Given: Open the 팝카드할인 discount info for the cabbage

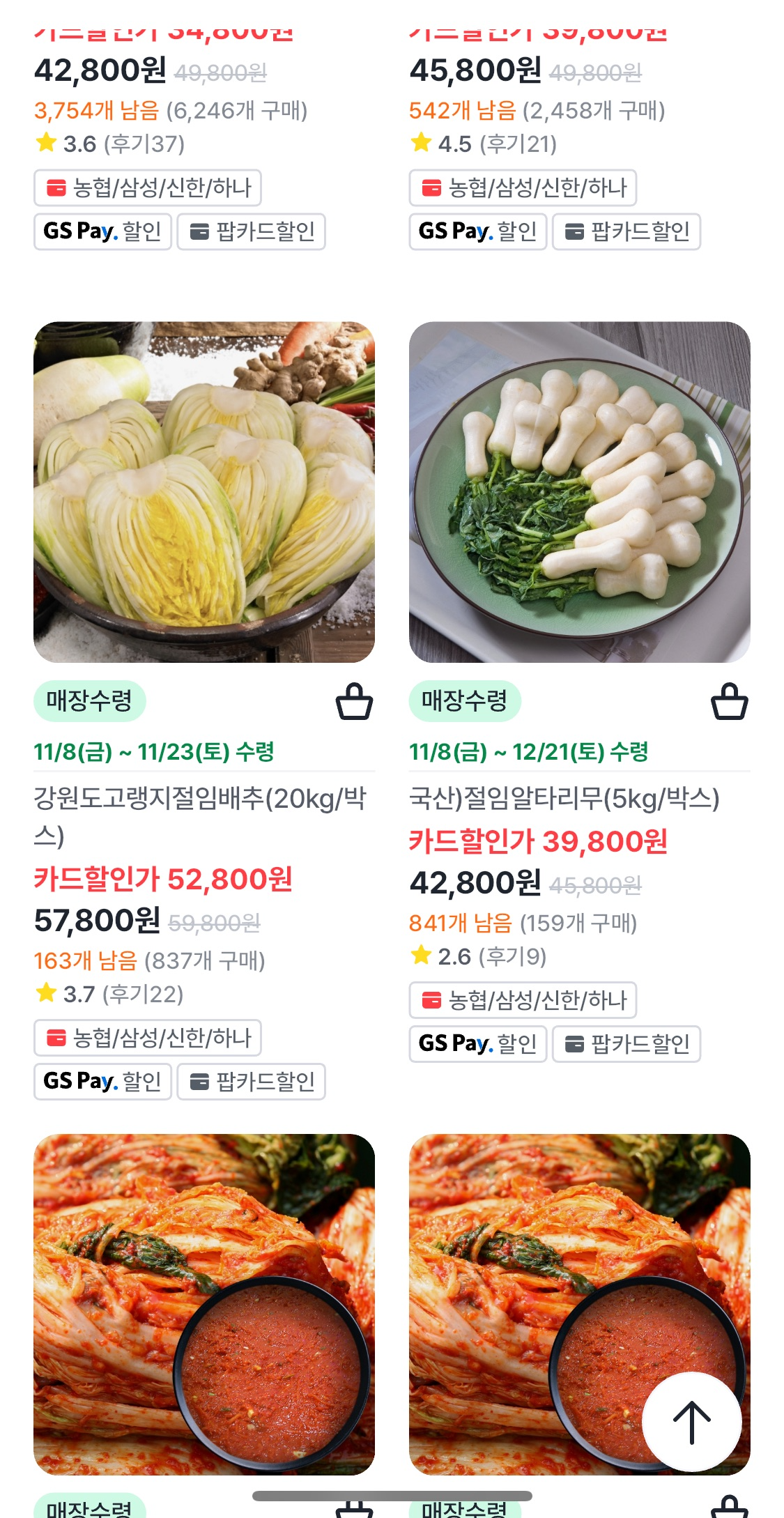Looking at the screenshot, I should click(x=252, y=1082).
